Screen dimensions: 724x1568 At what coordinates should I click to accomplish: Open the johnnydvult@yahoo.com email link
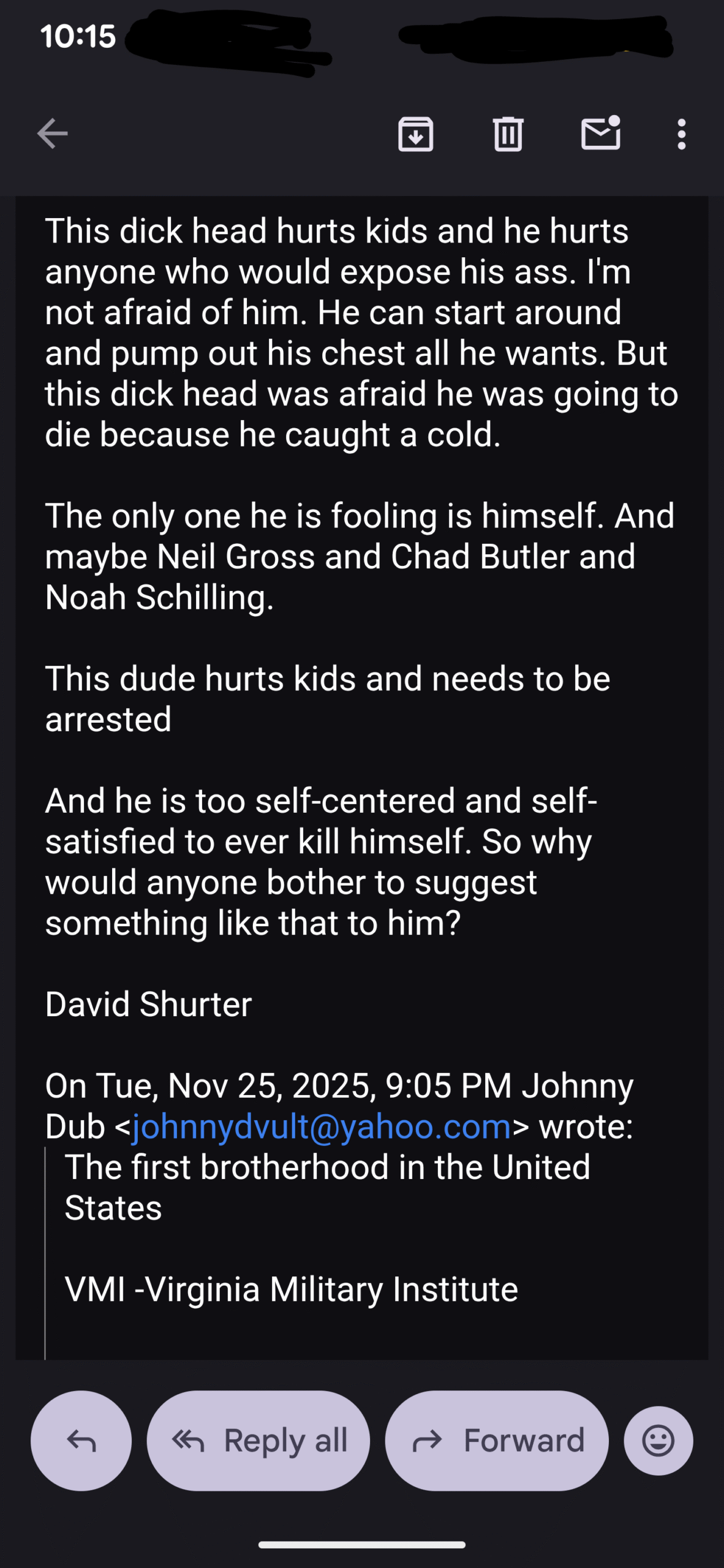(x=322, y=1126)
